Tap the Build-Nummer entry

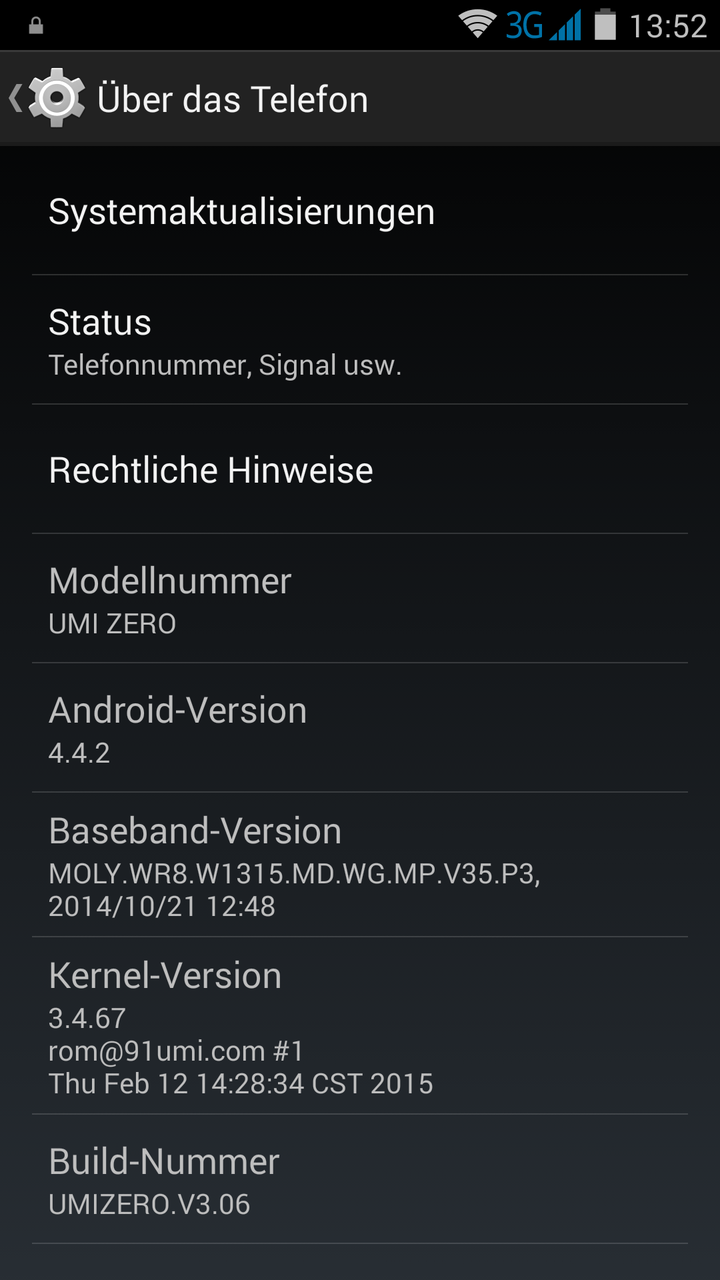(360, 1180)
